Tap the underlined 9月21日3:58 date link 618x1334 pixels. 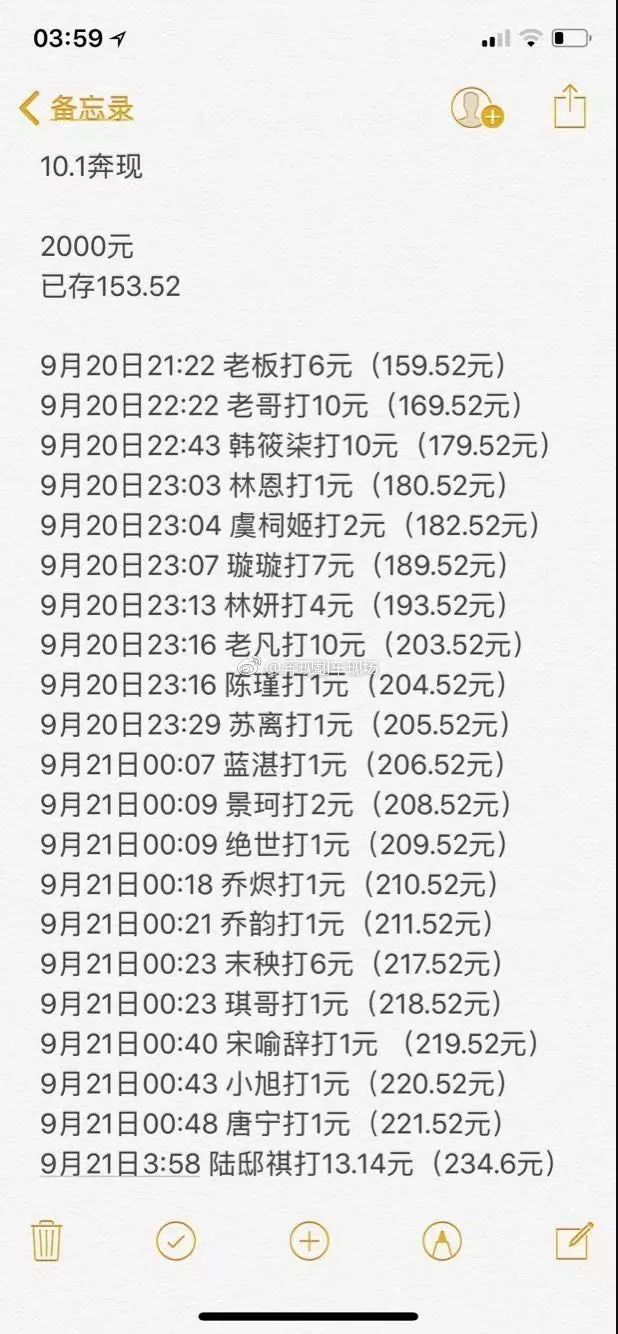(x=120, y=1163)
